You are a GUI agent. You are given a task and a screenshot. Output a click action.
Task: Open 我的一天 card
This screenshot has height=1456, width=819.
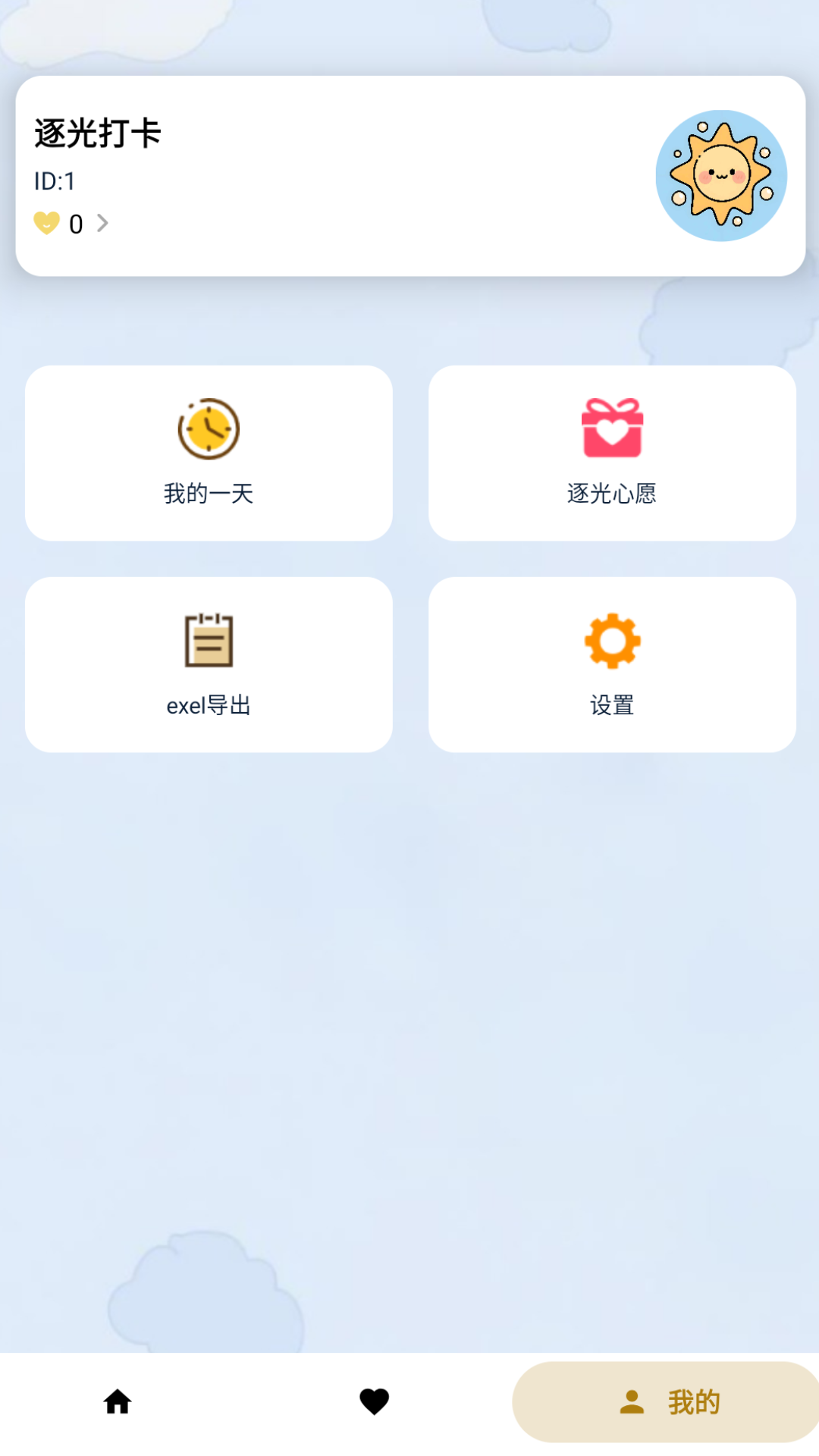pos(207,453)
